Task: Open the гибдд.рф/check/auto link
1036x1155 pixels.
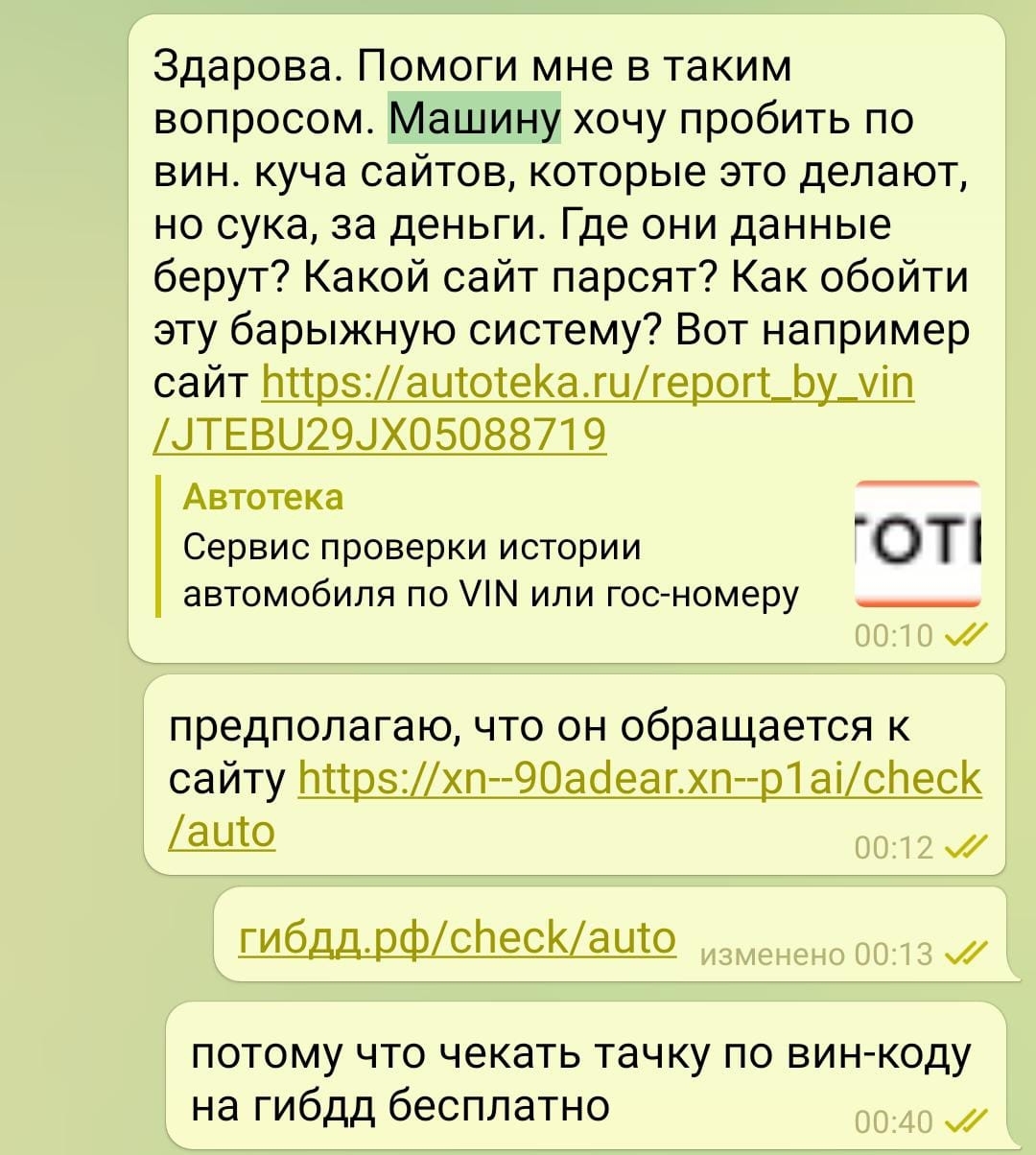Action: (x=458, y=937)
